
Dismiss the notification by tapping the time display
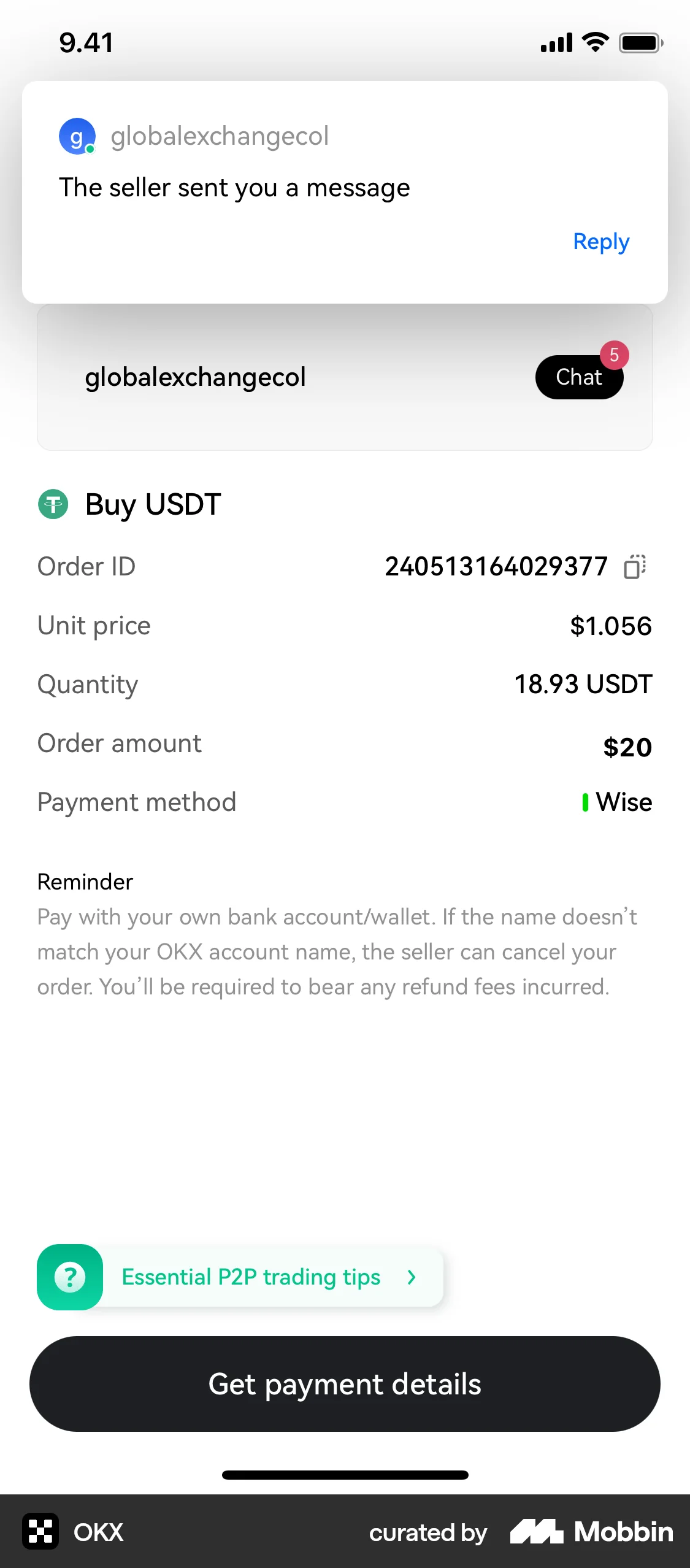coord(85,42)
